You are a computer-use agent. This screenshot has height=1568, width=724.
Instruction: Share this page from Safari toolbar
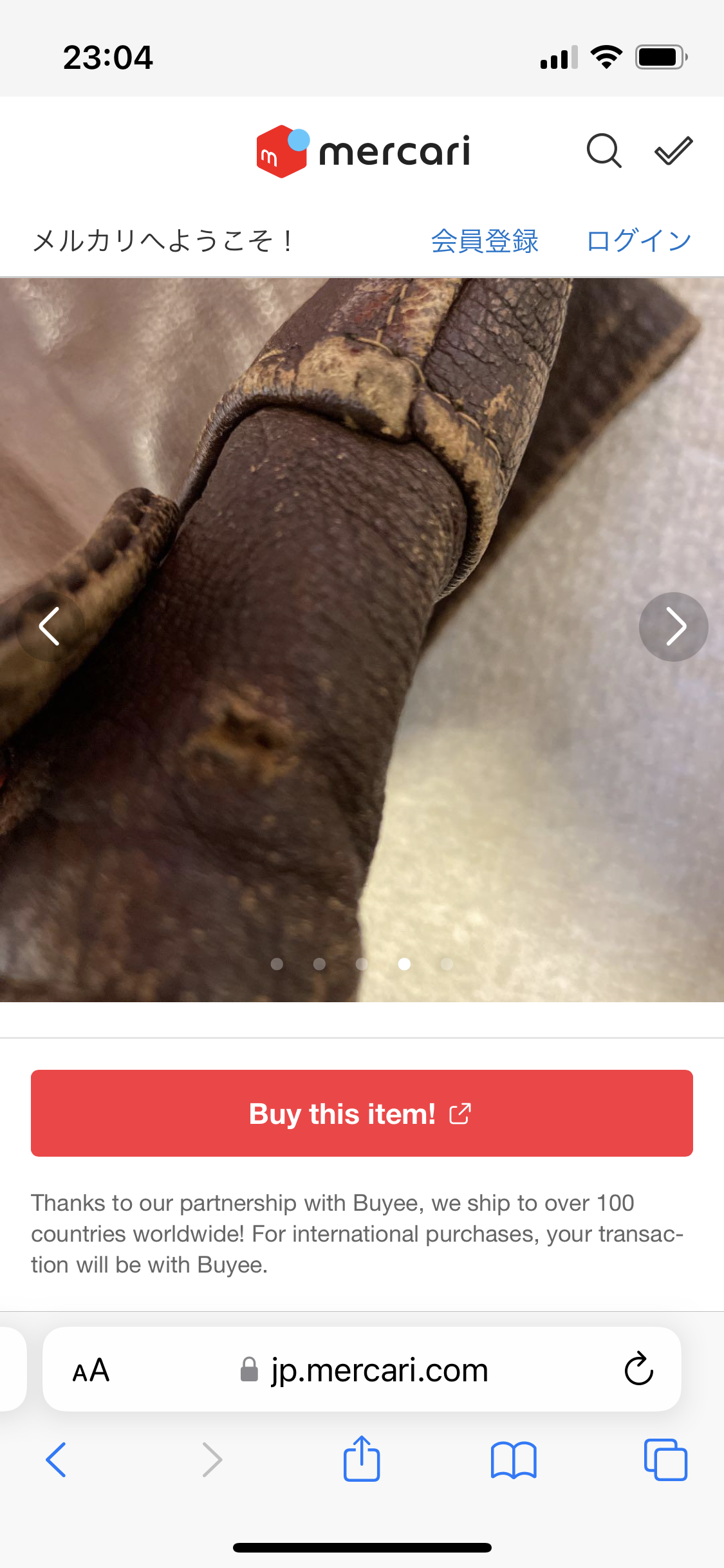click(x=362, y=1459)
